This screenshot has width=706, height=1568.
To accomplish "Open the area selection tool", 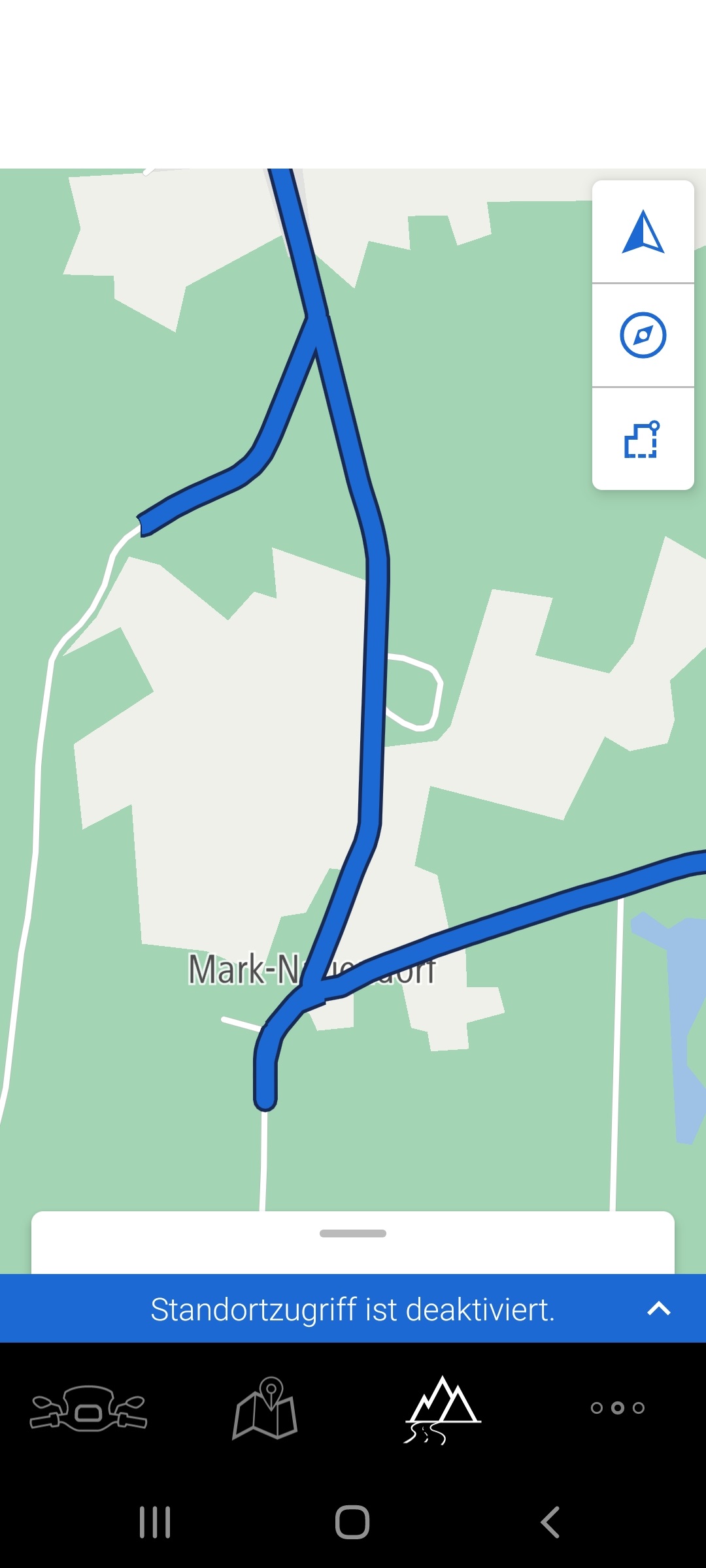I will [643, 439].
